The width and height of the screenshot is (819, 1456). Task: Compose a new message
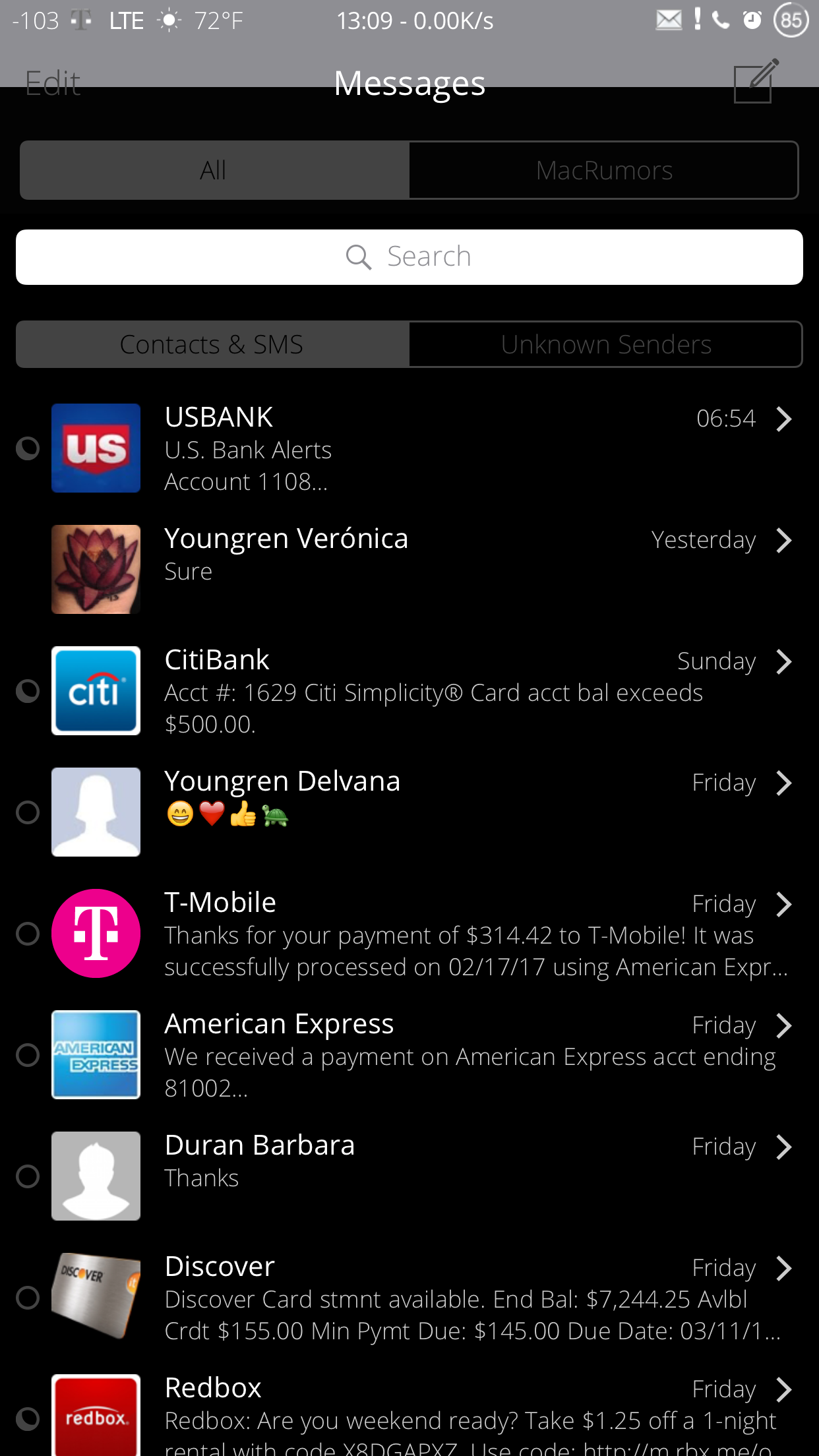pyautogui.click(x=756, y=82)
